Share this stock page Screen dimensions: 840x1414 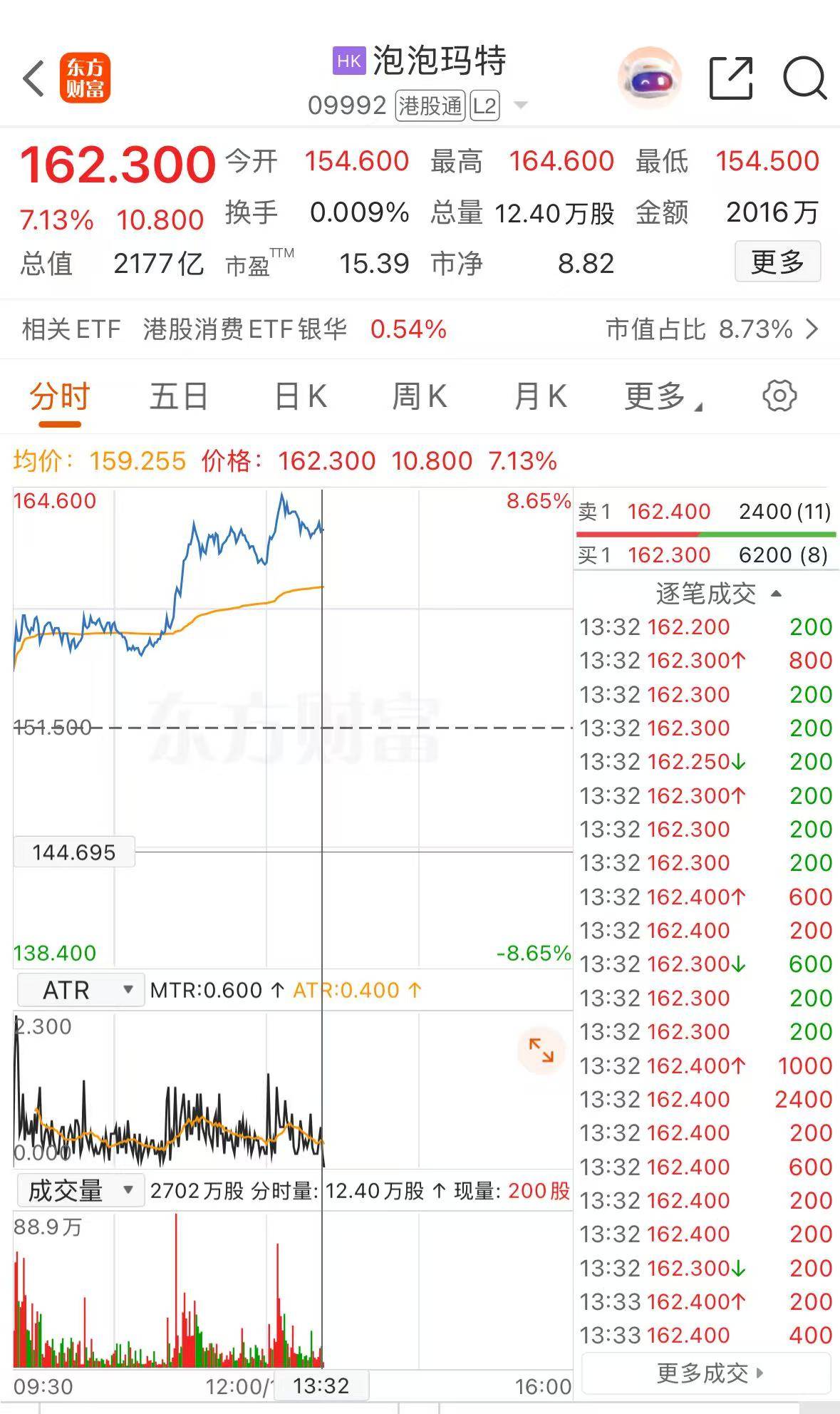click(731, 78)
